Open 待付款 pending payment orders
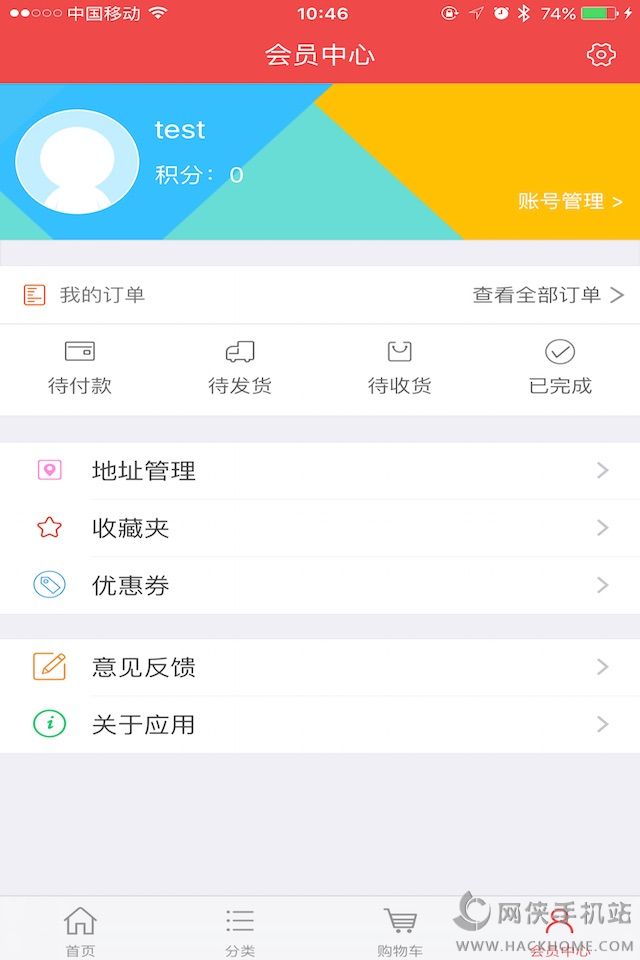The width and height of the screenshot is (640, 960). pyautogui.click(x=80, y=367)
